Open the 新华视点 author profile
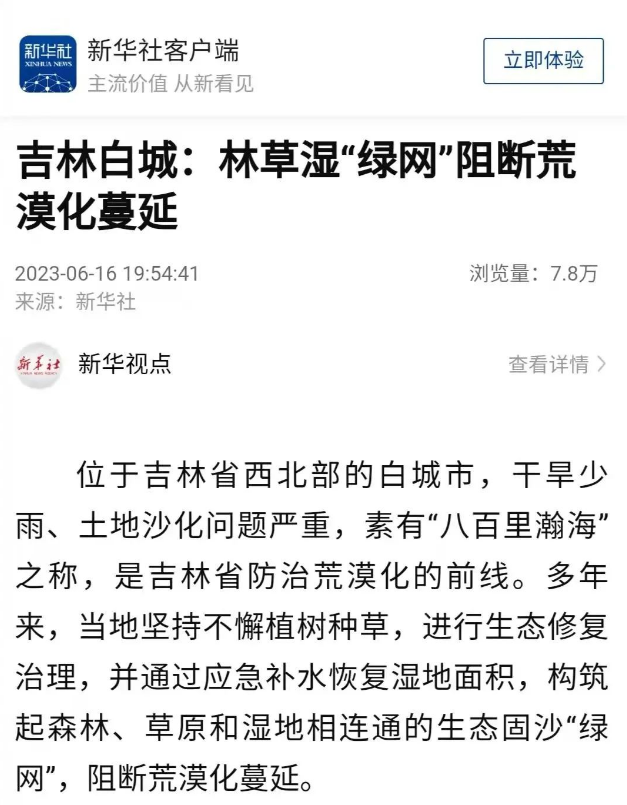The height and width of the screenshot is (805, 627). (124, 364)
